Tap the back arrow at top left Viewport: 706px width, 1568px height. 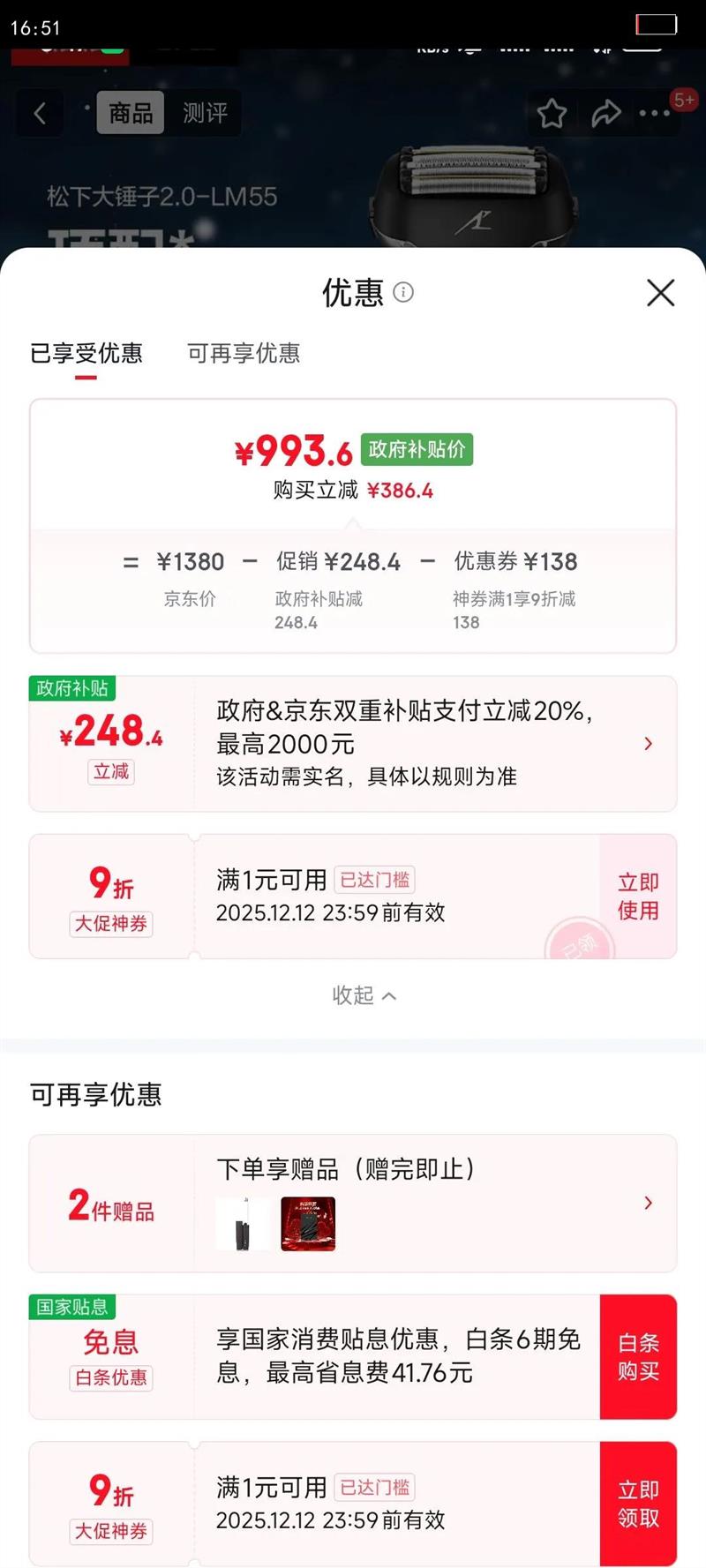[x=39, y=114]
